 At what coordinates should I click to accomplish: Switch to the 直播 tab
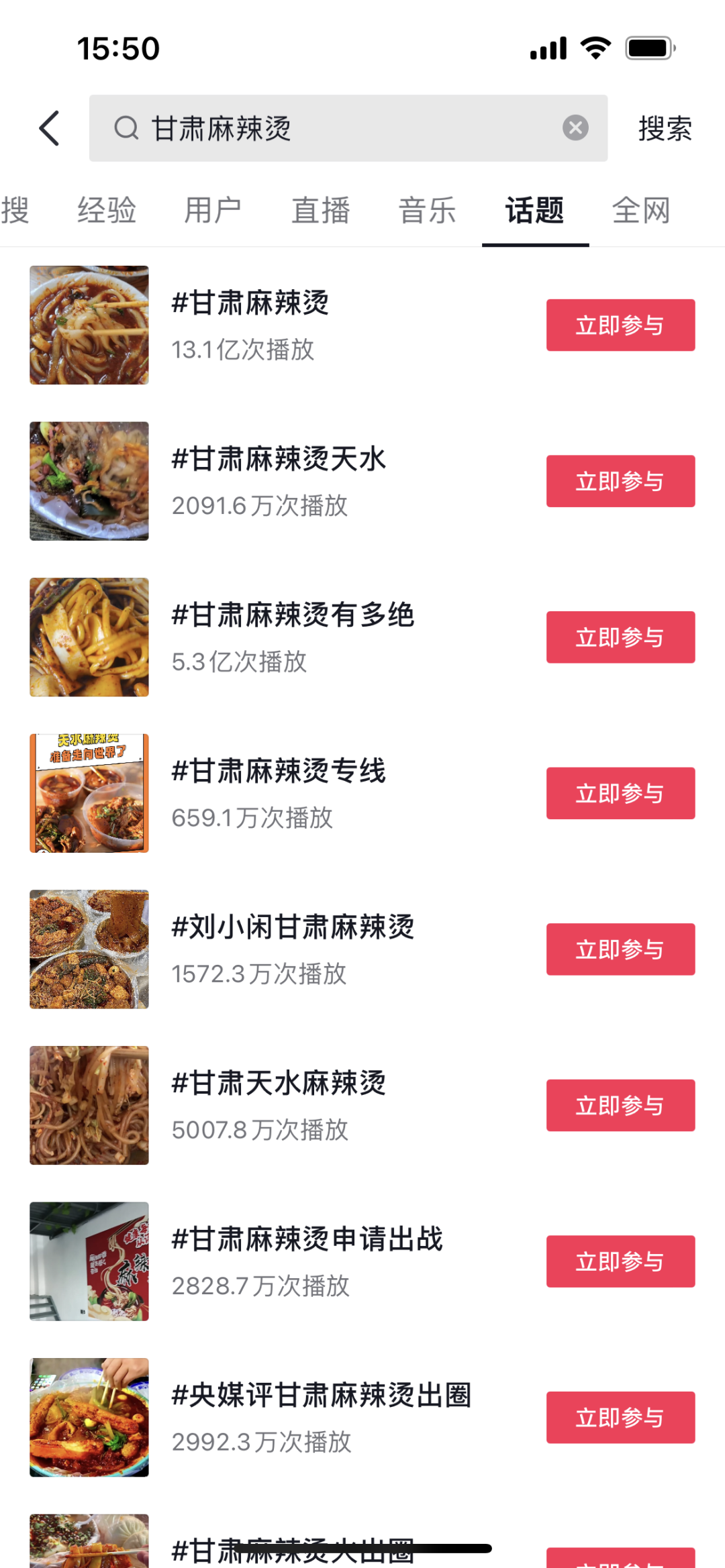320,210
